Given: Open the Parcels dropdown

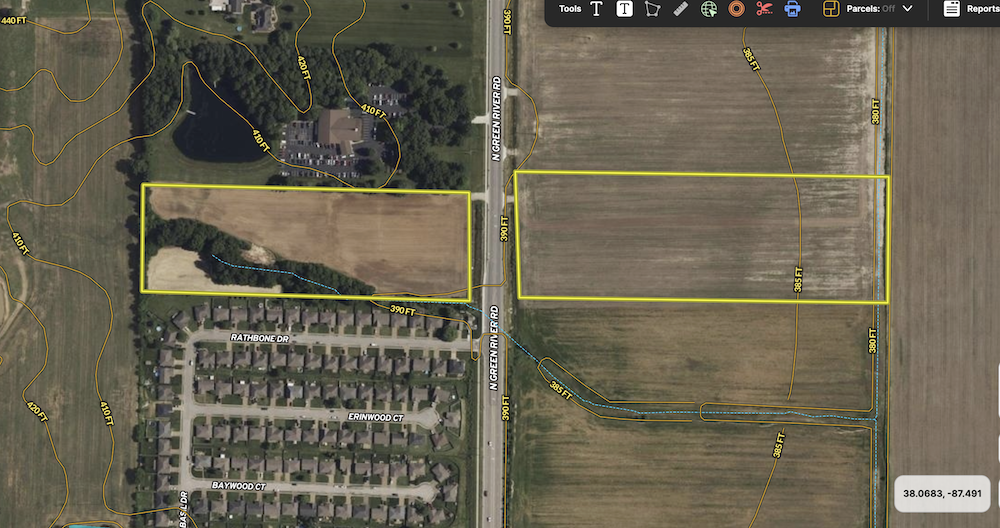Looking at the screenshot, I should [x=868, y=8].
